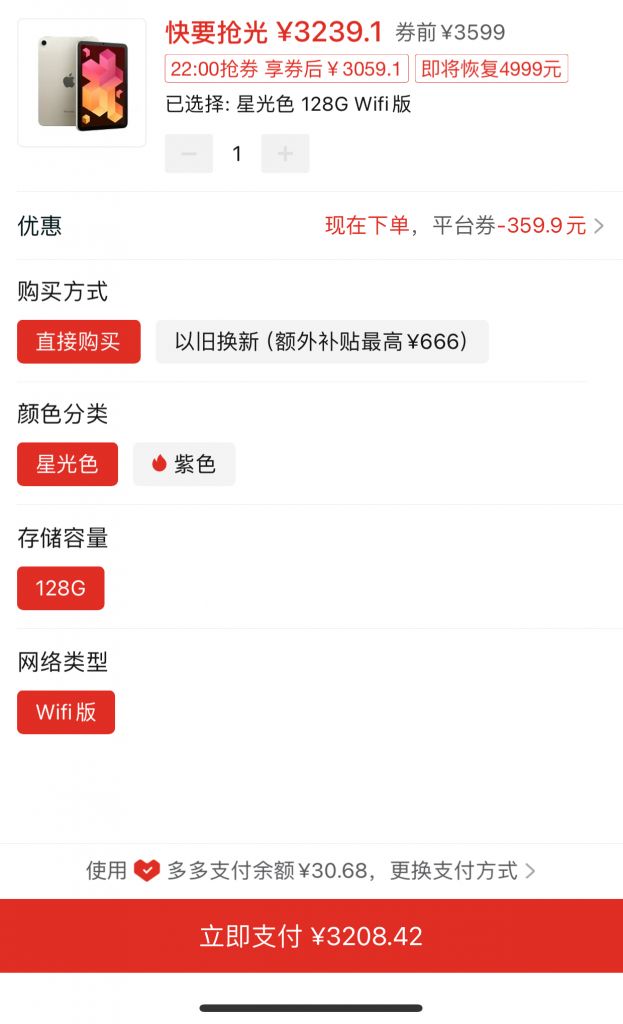This screenshot has width=623, height=1024.
Task: Select 128G storage capacity
Action: (60, 588)
